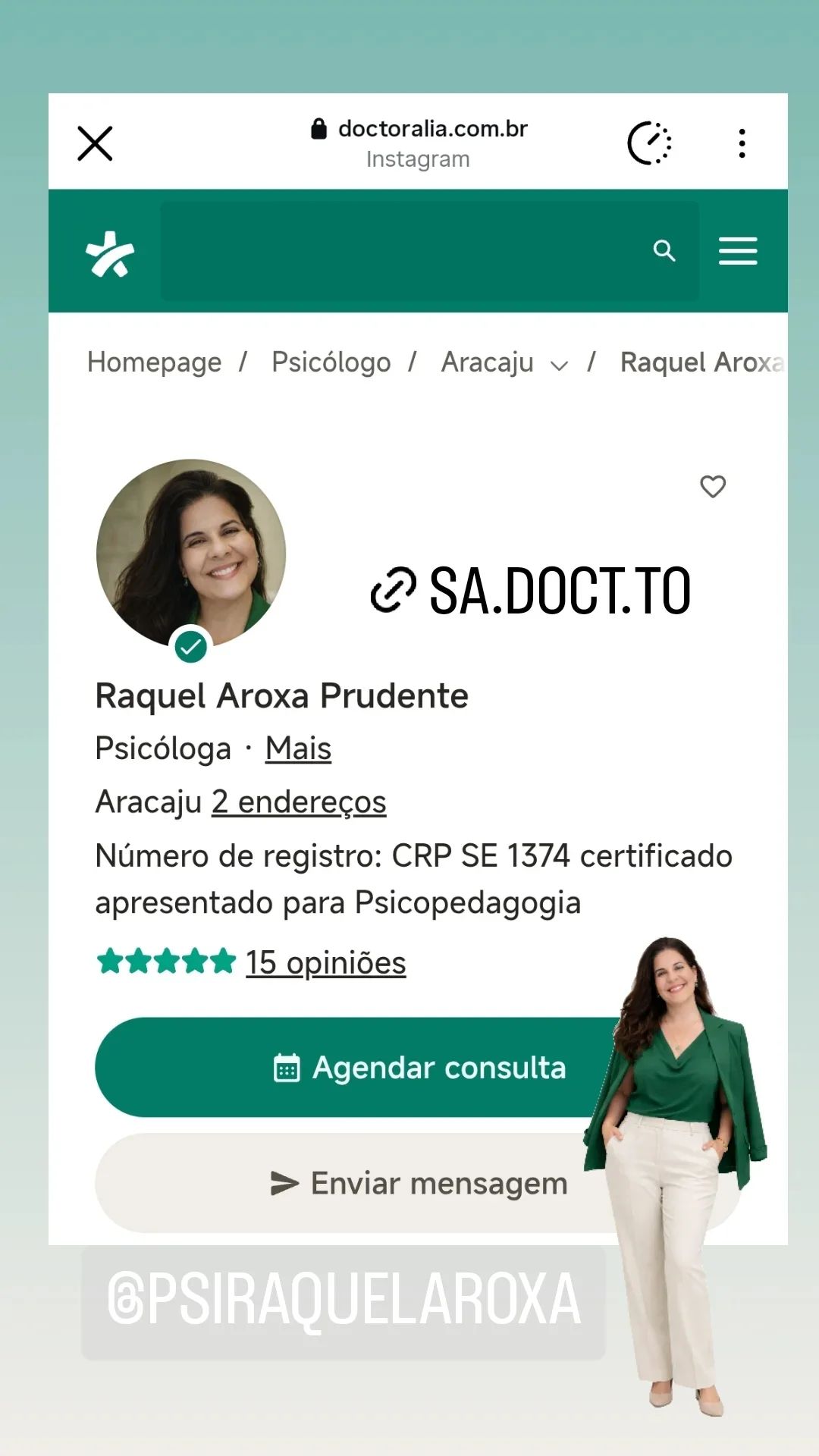
Task: Click the calendar icon inside Agendar consulta
Action: point(286,1067)
